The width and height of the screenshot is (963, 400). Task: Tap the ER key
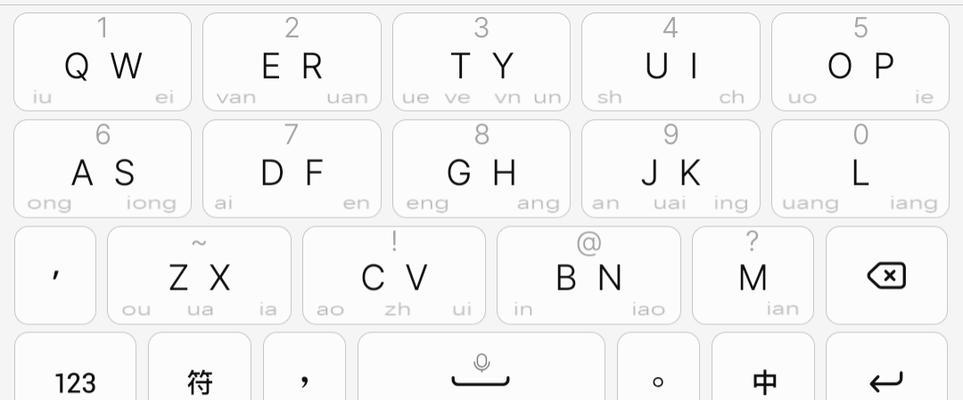tap(291, 64)
